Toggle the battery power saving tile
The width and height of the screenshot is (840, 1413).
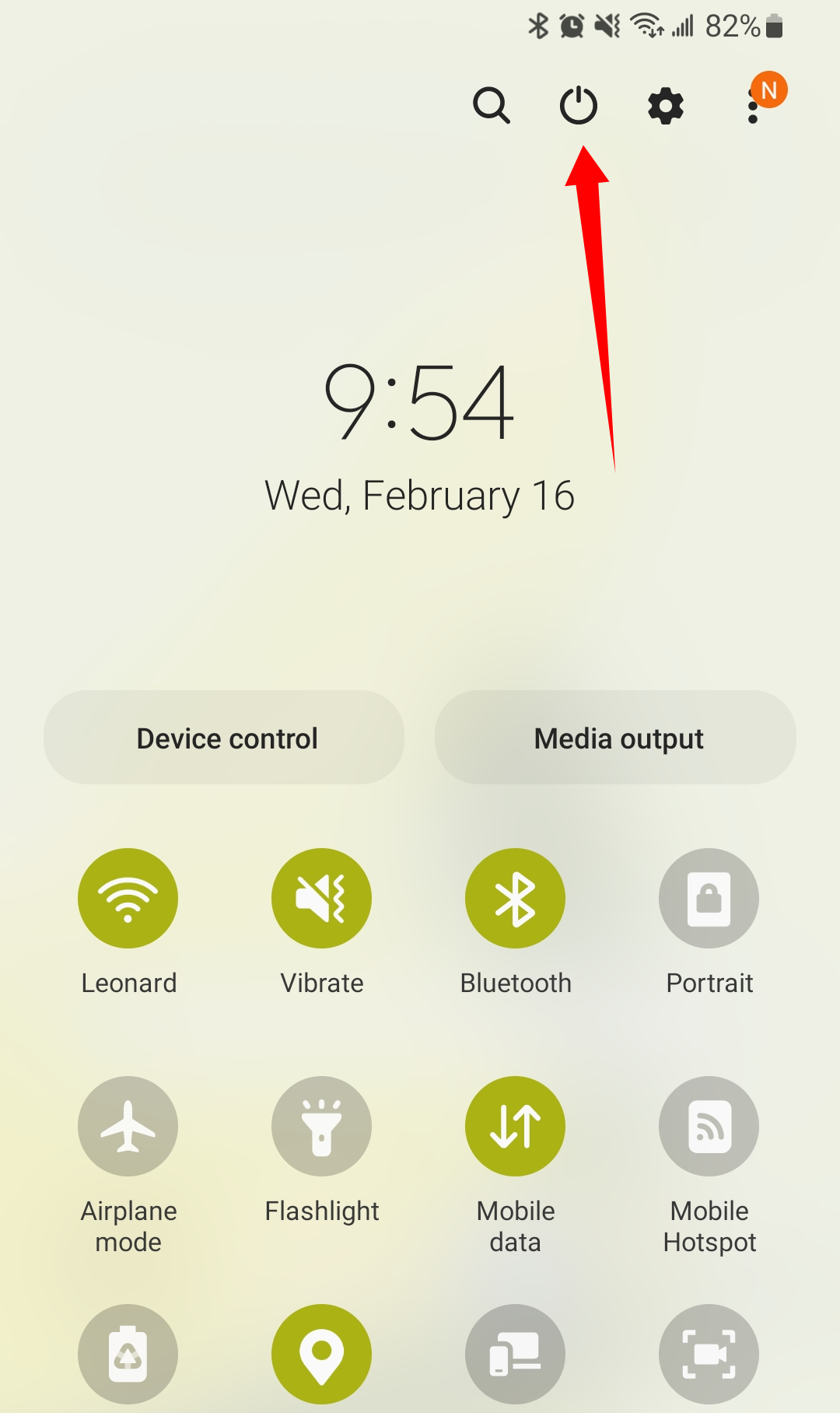(x=128, y=1355)
